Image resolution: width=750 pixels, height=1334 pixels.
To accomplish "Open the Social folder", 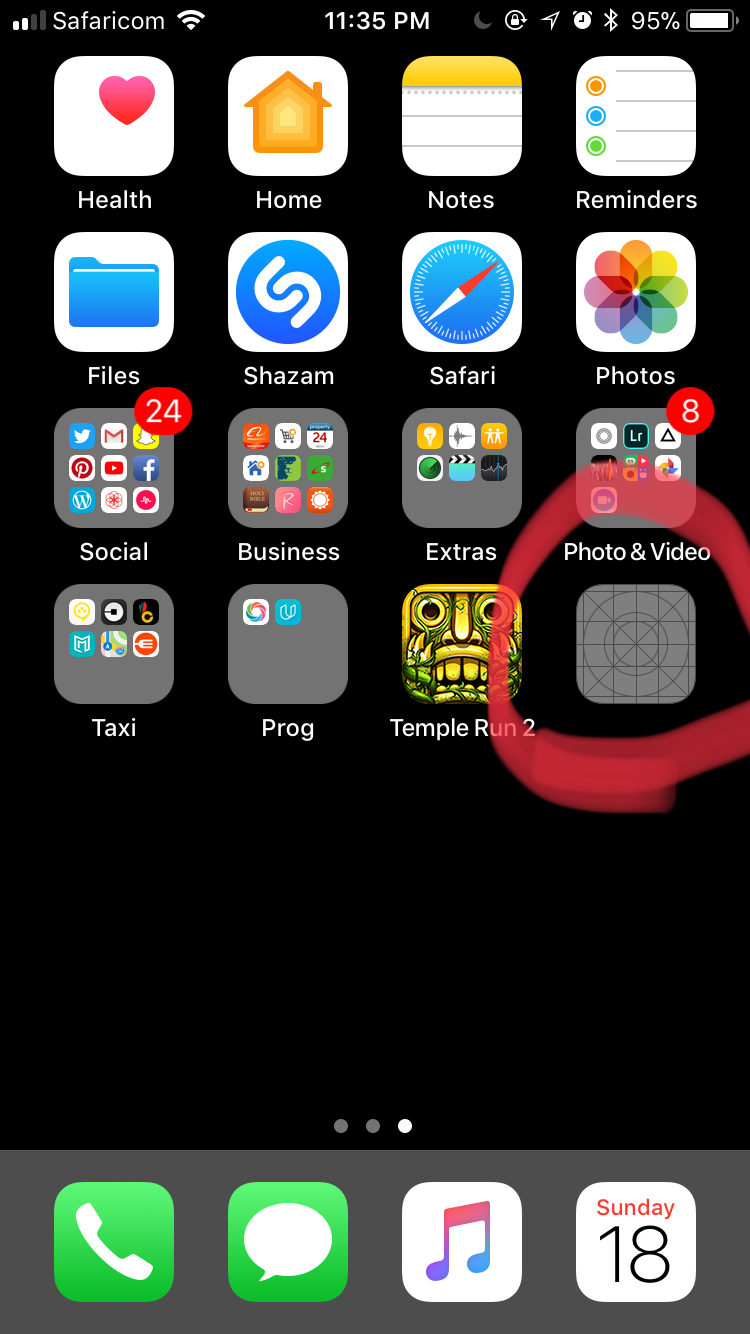I will coord(114,468).
